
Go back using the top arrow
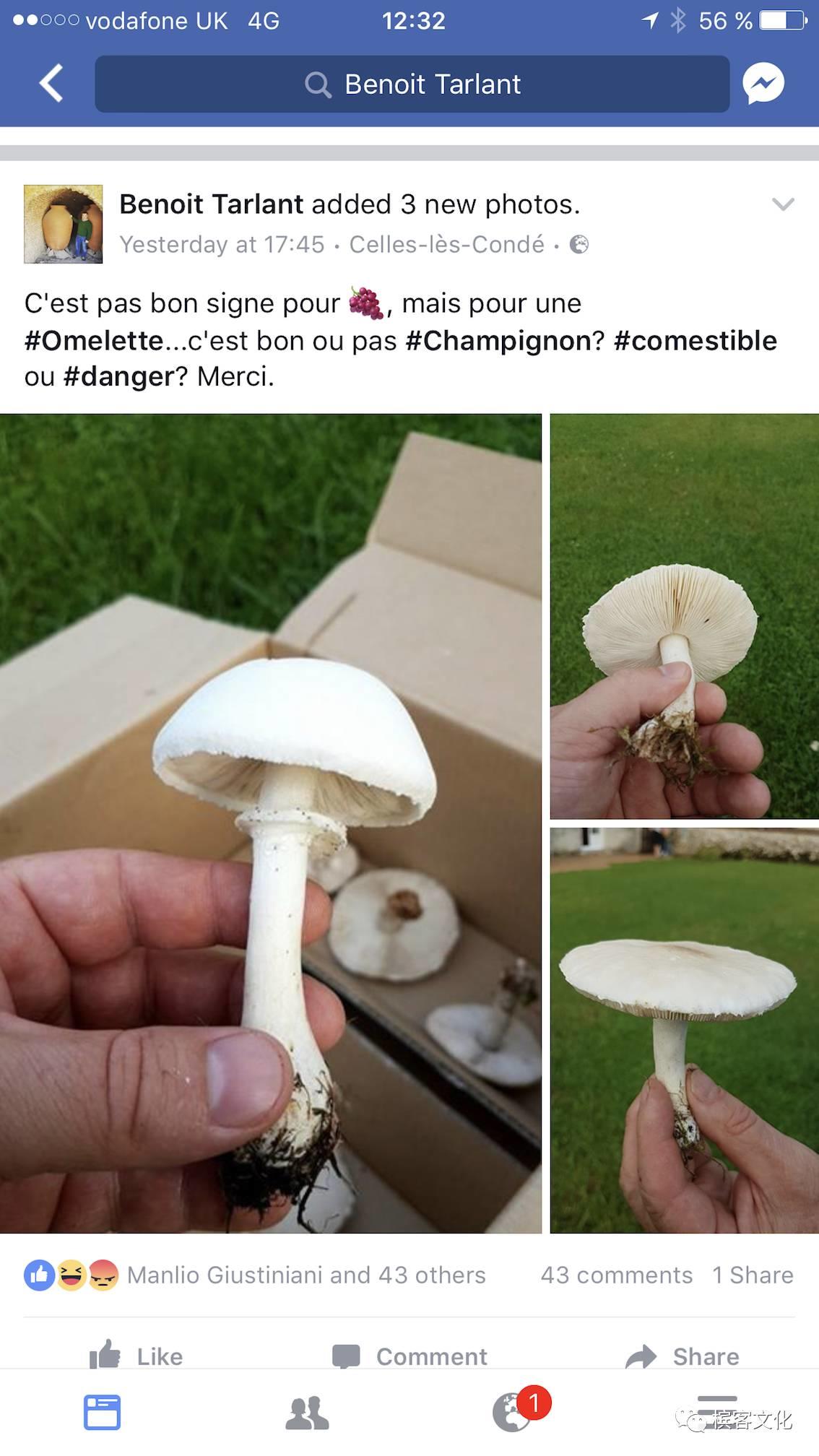pos(51,83)
